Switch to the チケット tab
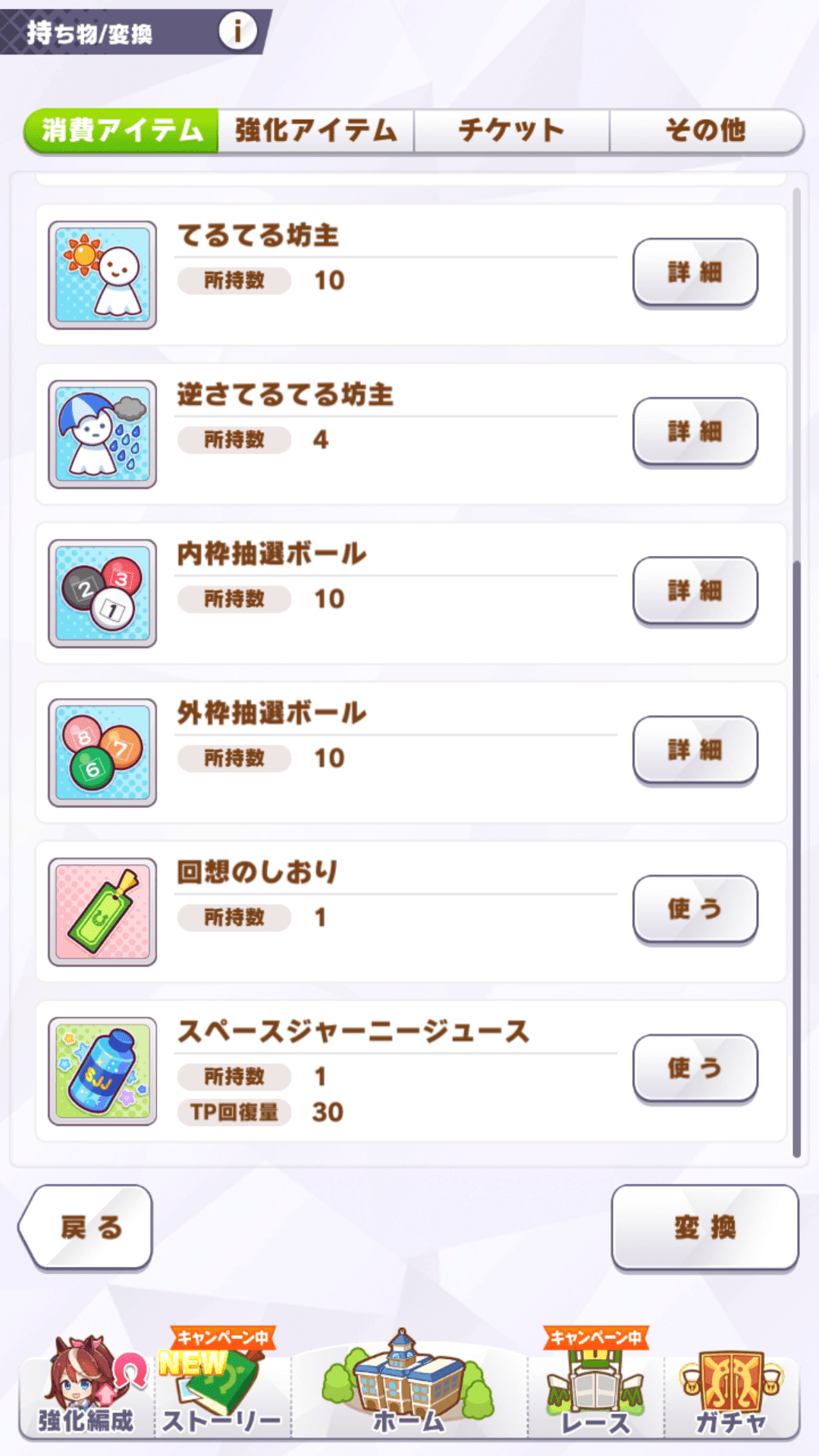Viewport: 819px width, 1456px height. click(x=511, y=130)
